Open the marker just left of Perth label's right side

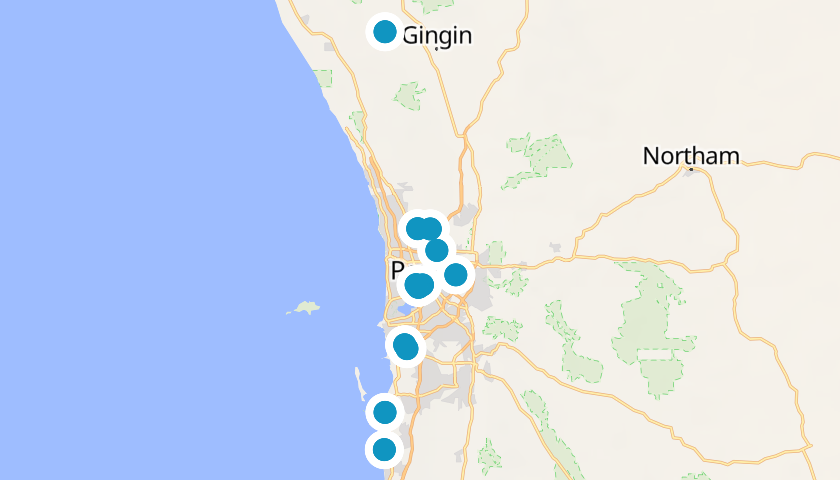419,285
